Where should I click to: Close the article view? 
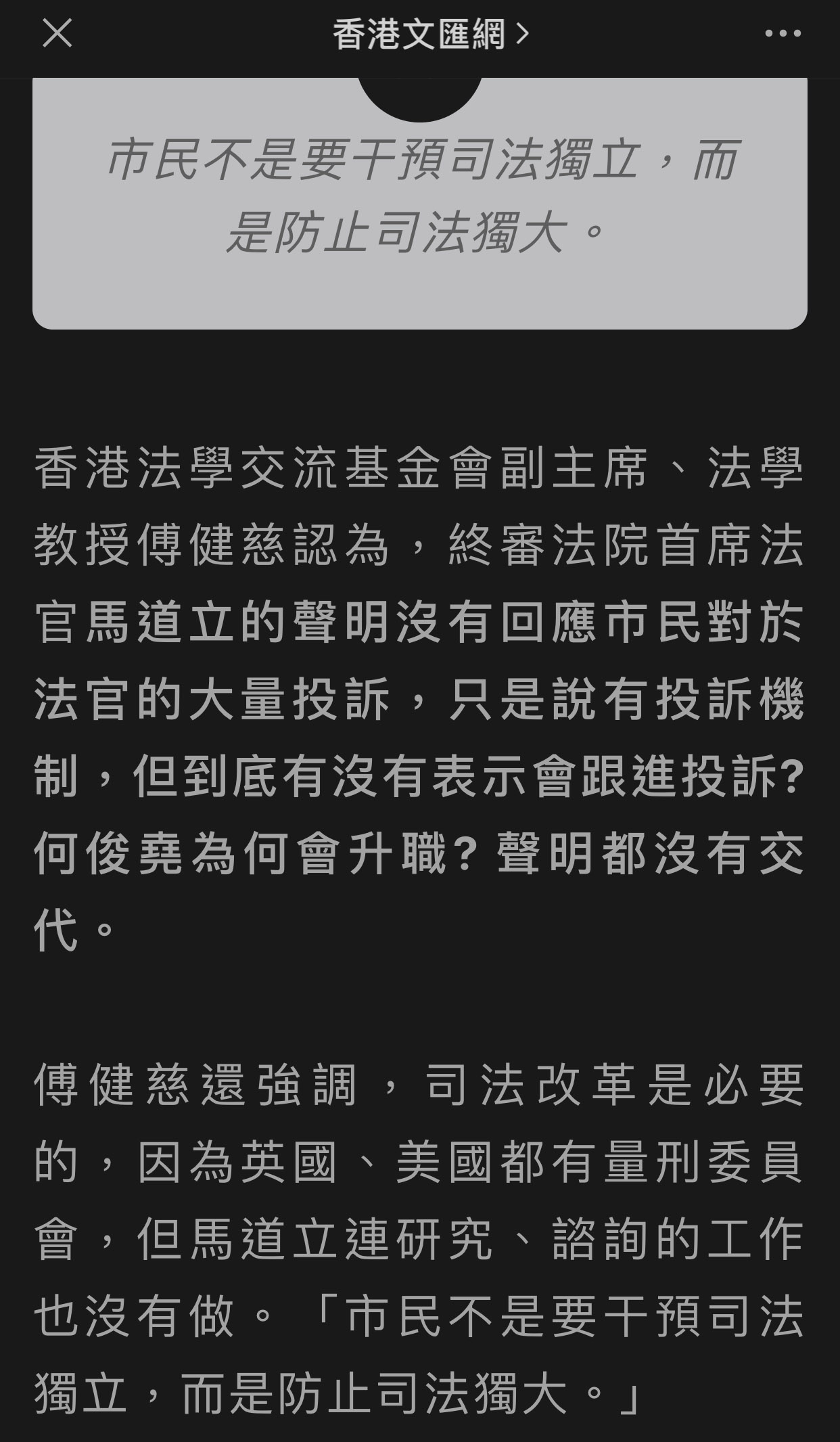pos(57,33)
